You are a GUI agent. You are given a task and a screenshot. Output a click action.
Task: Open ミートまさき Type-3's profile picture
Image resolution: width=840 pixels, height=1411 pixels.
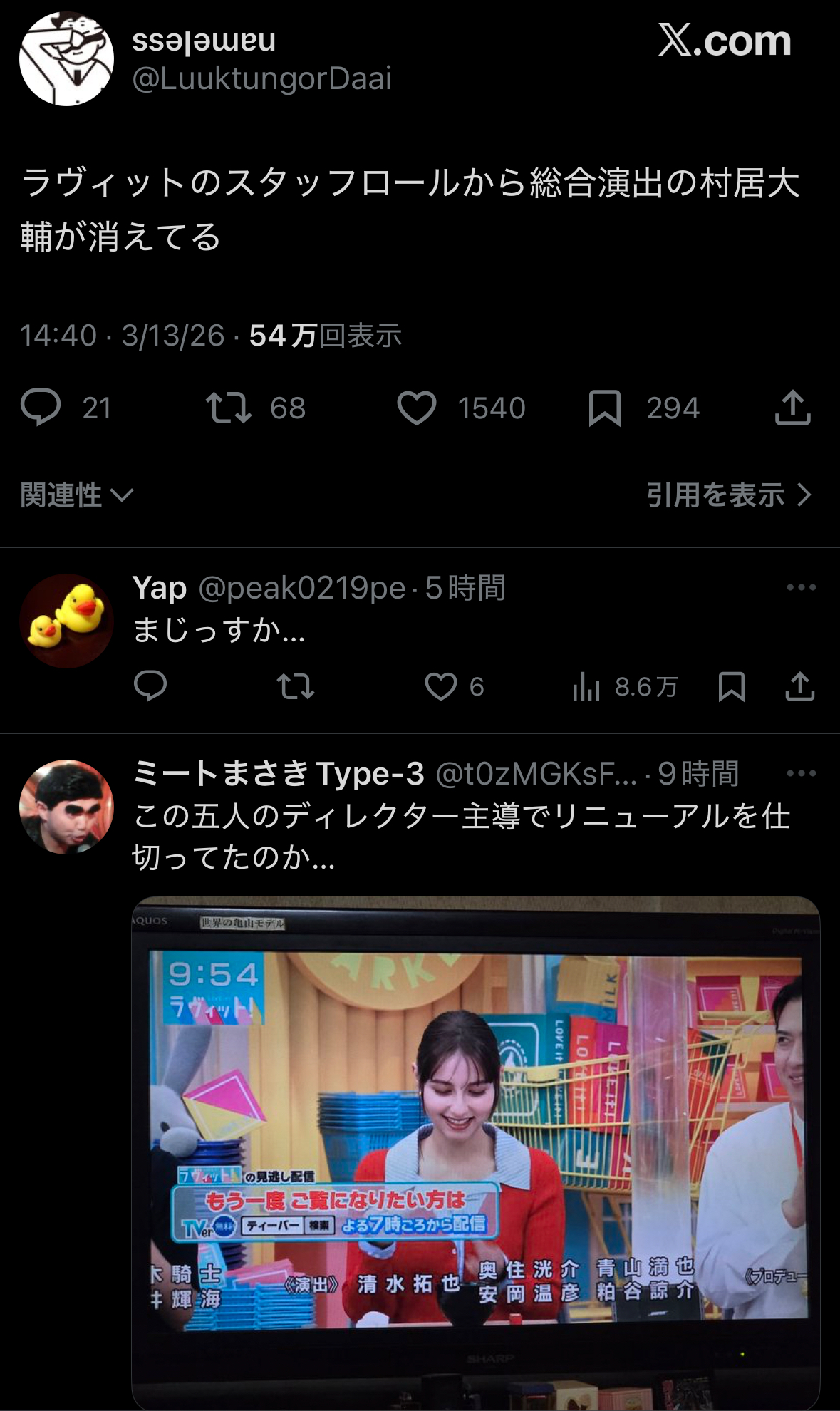point(66,807)
